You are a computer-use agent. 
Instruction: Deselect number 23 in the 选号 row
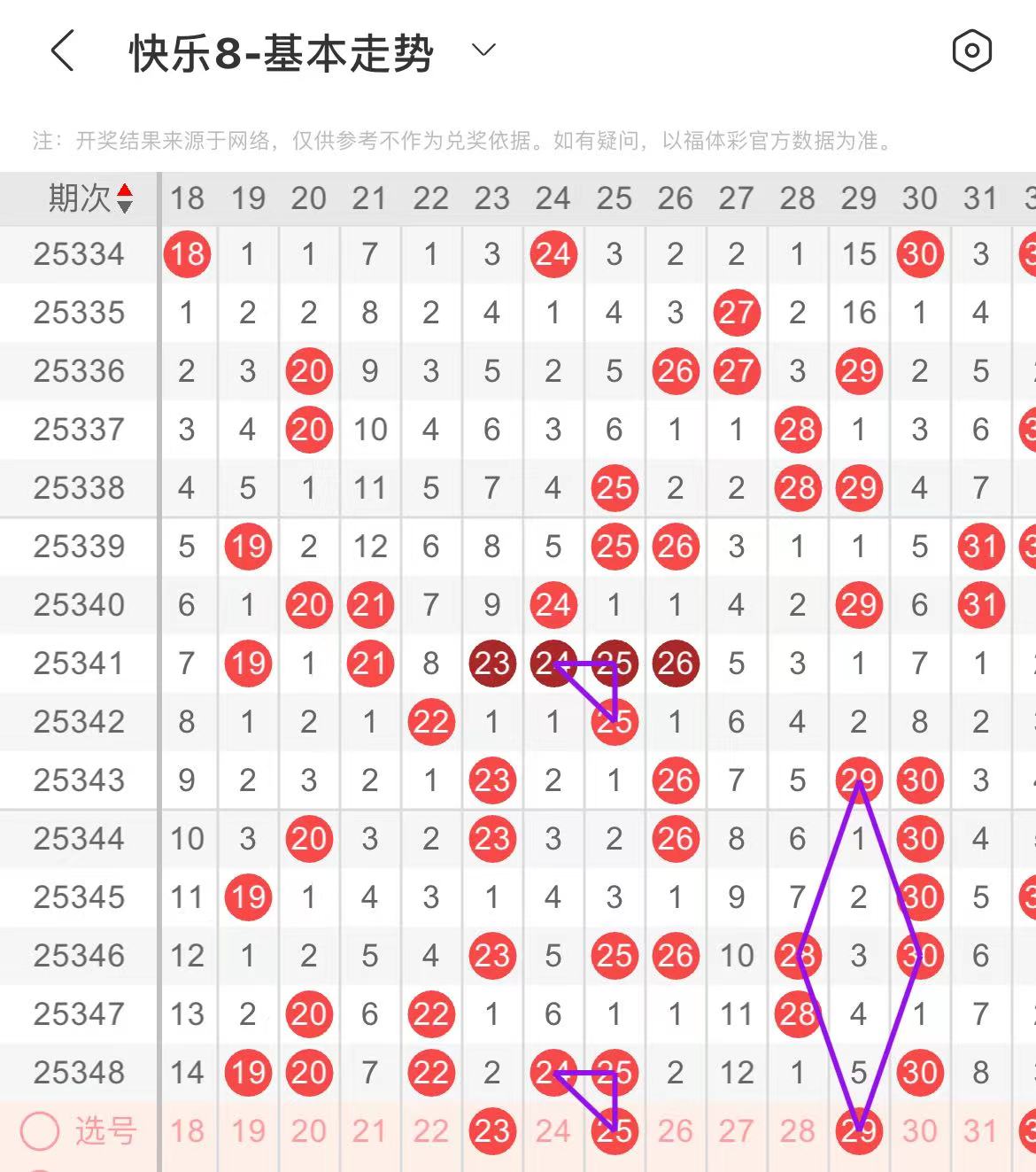(492, 1131)
